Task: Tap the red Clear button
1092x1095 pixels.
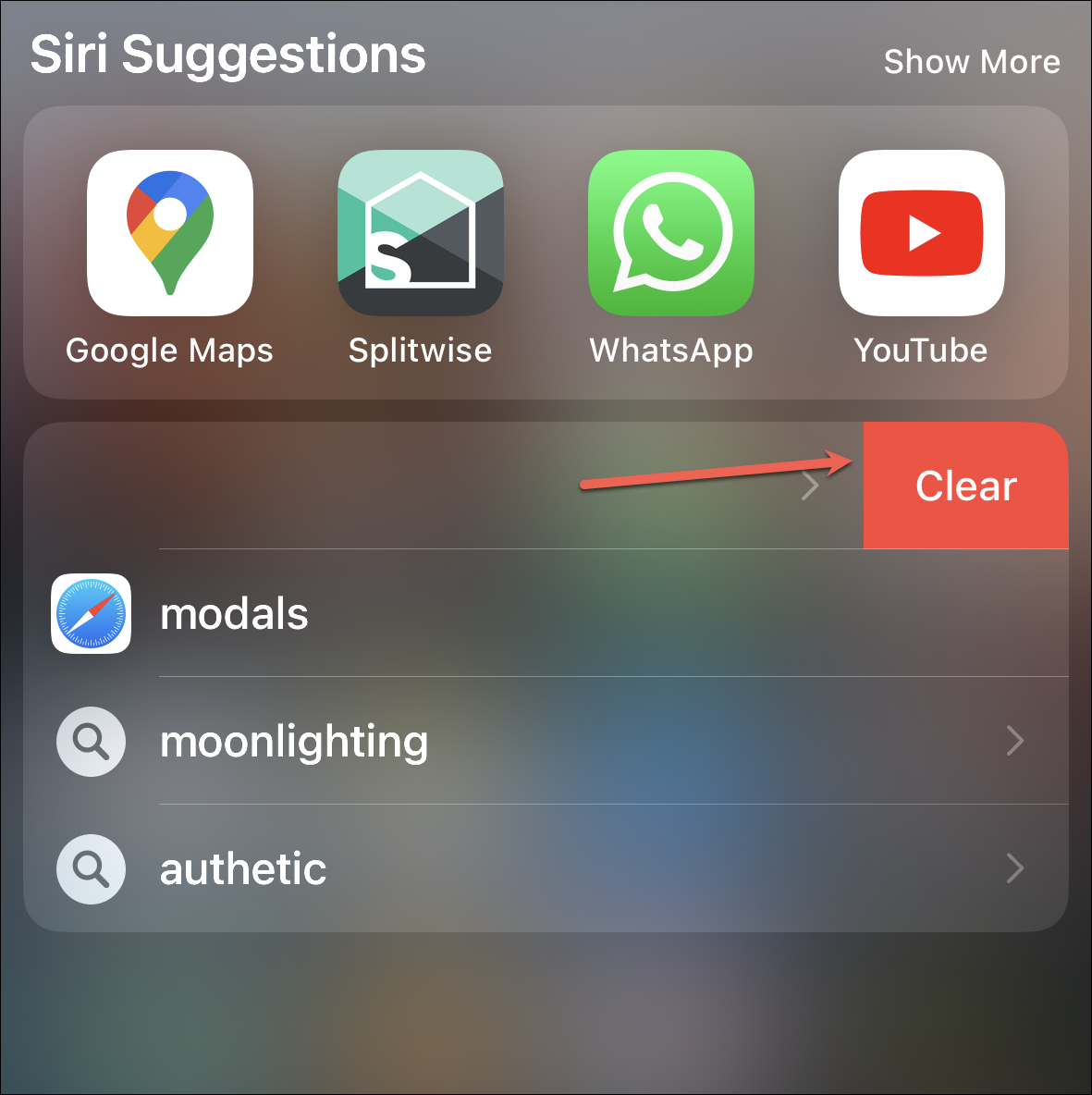Action: click(x=965, y=486)
